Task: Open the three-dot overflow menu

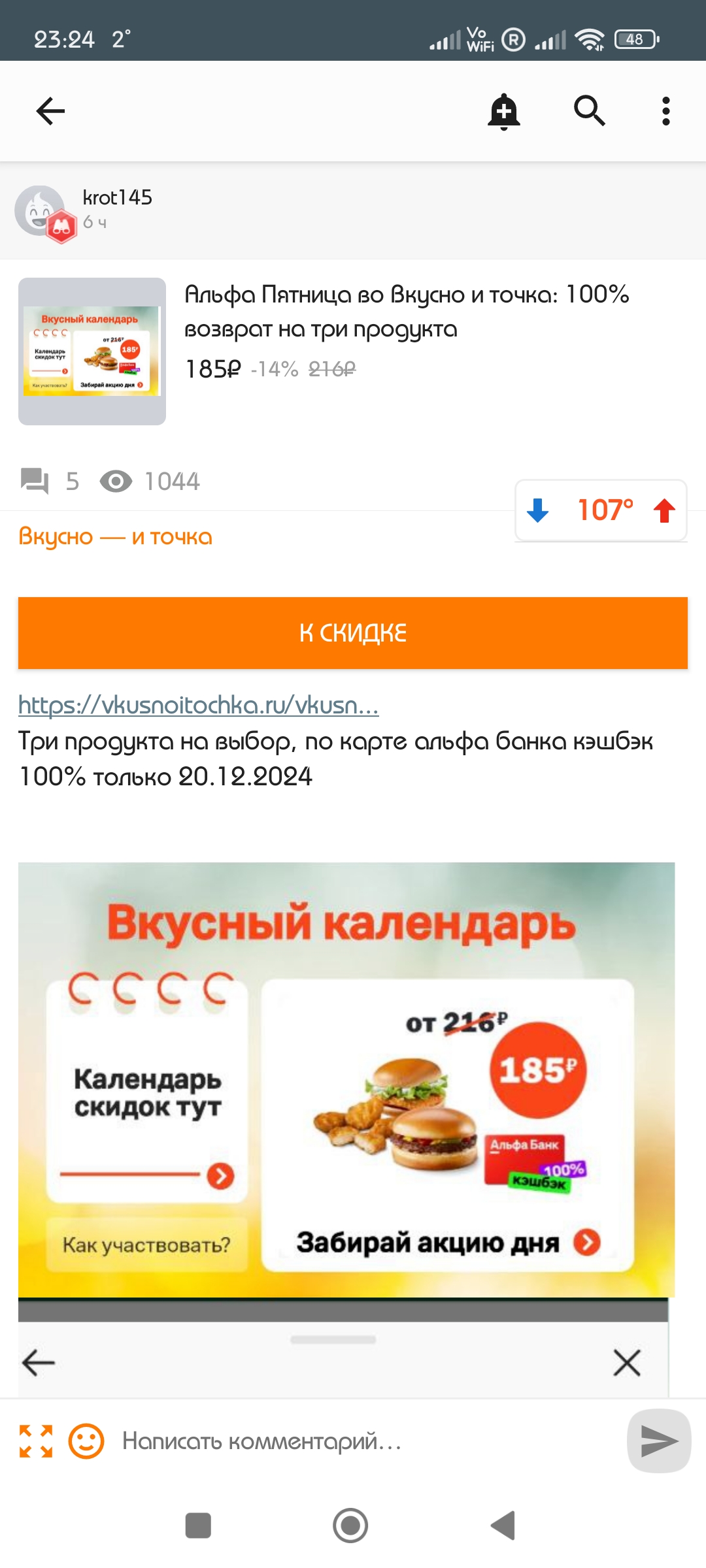Action: [x=665, y=111]
